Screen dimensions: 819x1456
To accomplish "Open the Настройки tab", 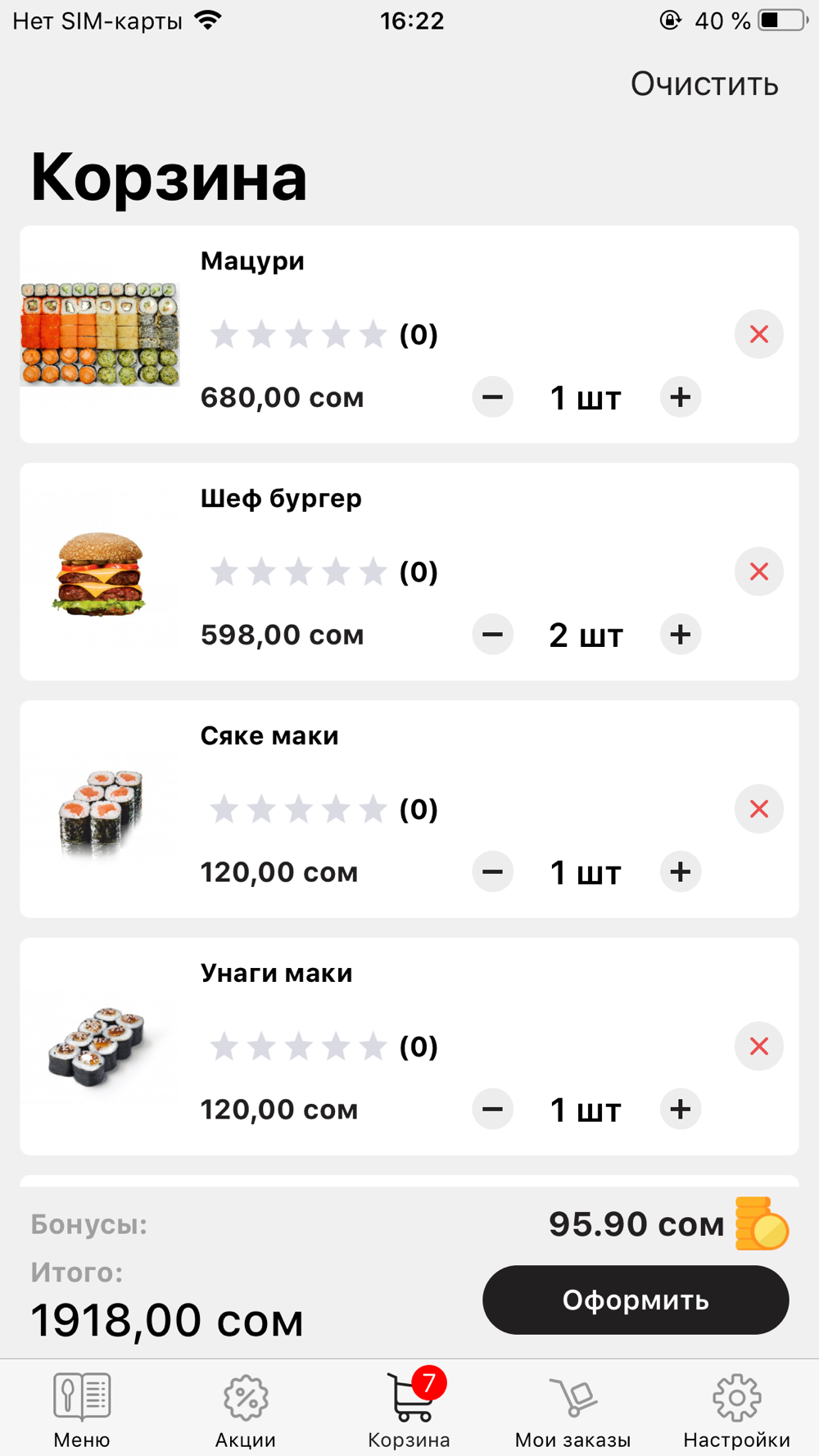I will click(737, 1410).
